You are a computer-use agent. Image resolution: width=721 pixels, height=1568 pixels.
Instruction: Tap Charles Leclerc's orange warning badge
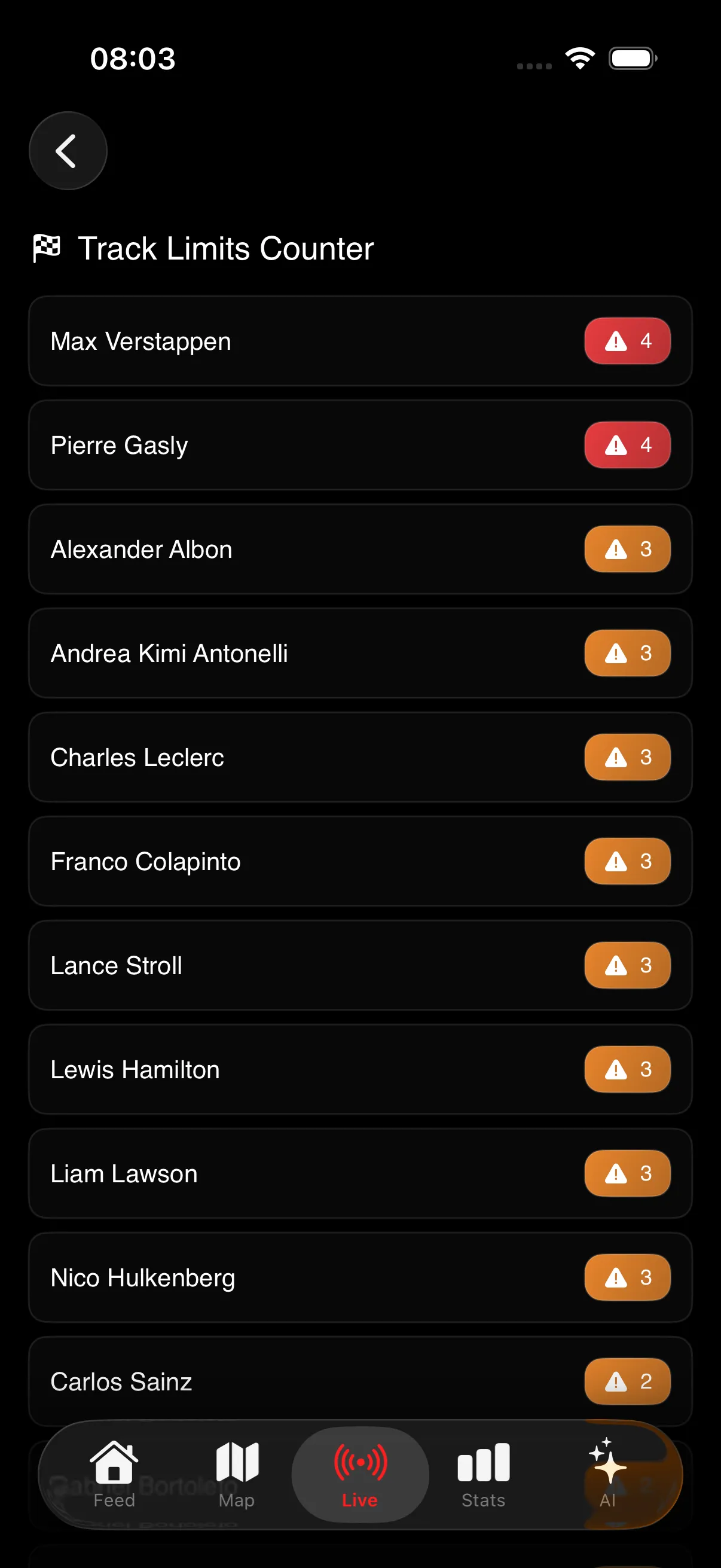point(627,757)
